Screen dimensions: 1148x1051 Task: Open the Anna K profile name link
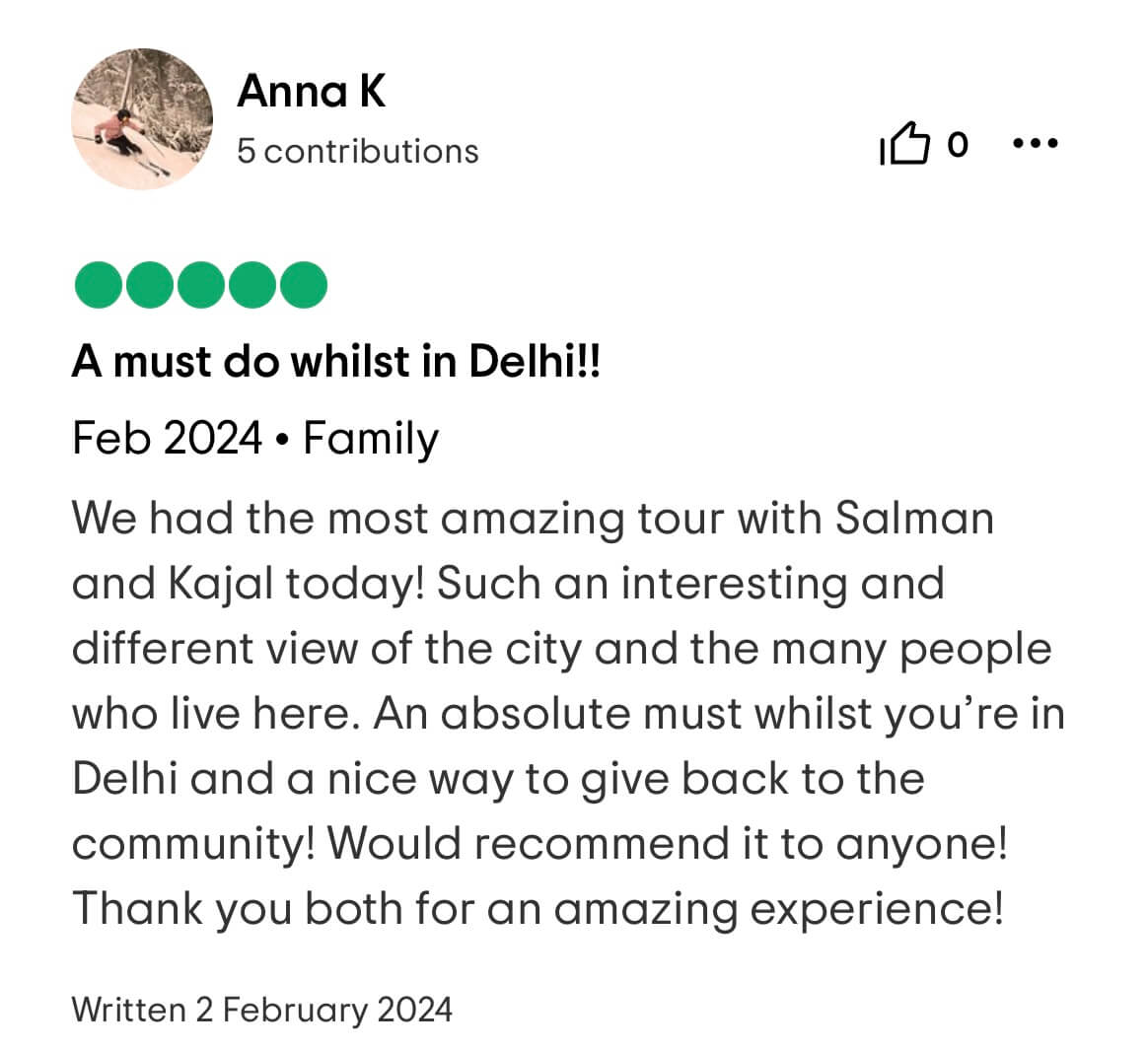[x=311, y=92]
